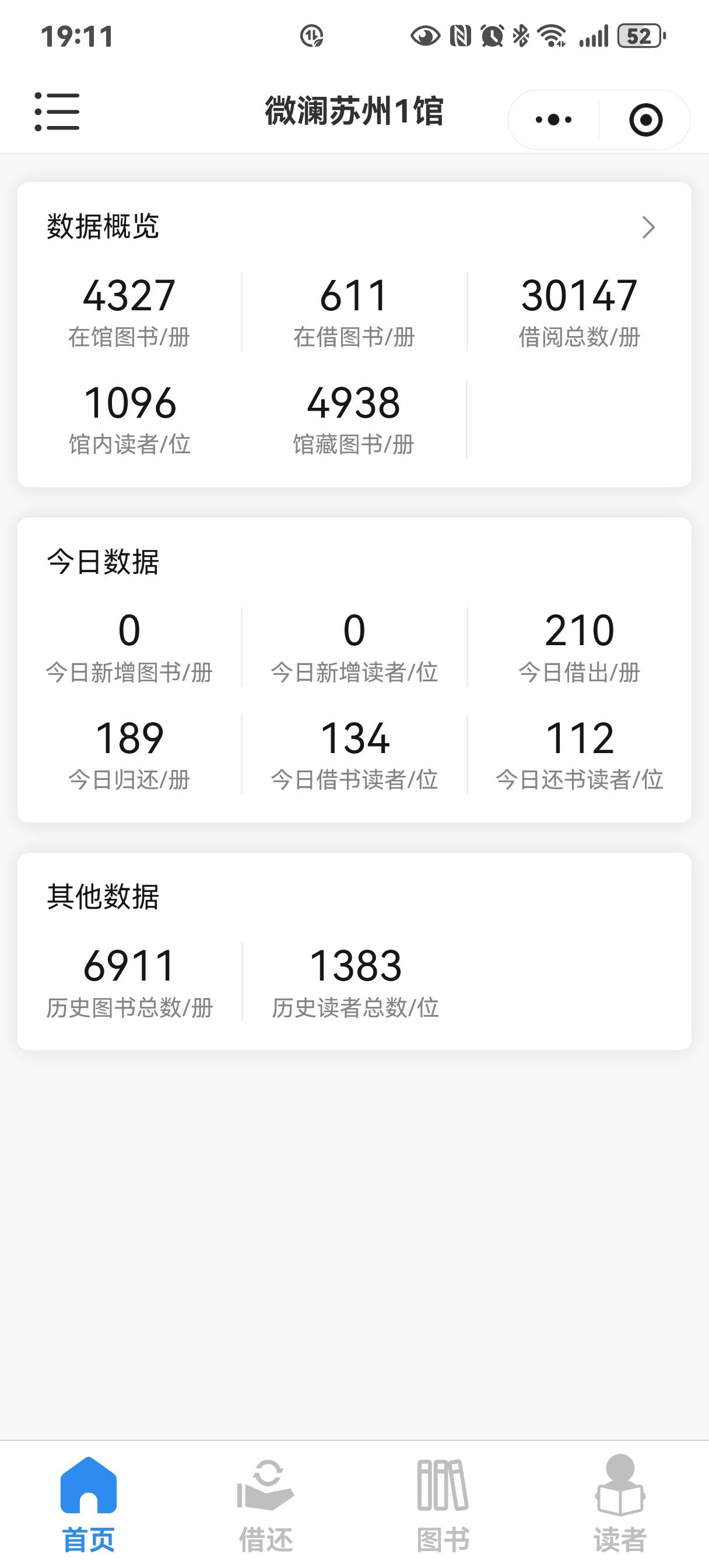Go to the 图书 tab
This screenshot has height=1568, width=709.
(x=443, y=1503)
